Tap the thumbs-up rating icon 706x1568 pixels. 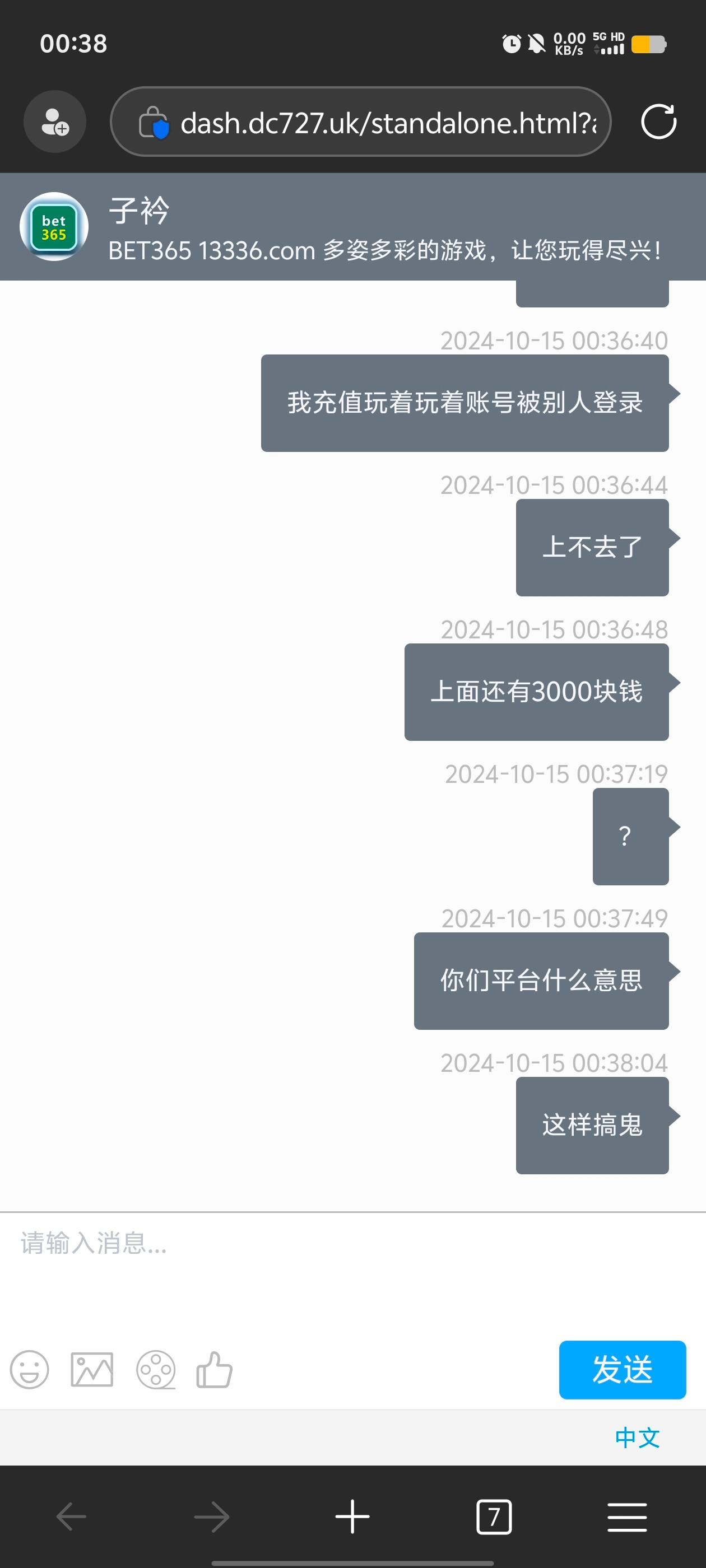[x=215, y=1370]
